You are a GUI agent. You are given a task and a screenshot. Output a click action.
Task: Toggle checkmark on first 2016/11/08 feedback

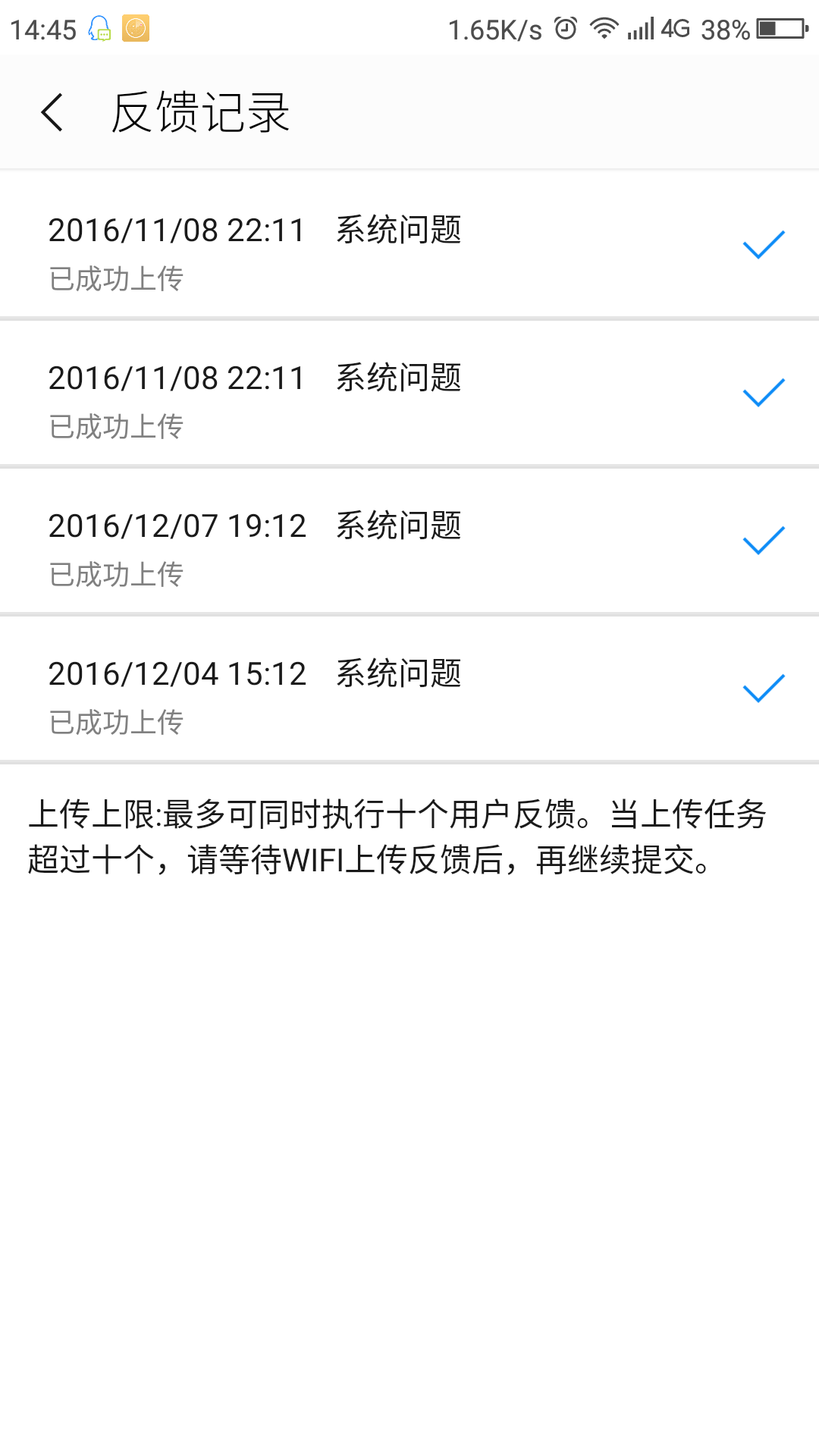762,243
